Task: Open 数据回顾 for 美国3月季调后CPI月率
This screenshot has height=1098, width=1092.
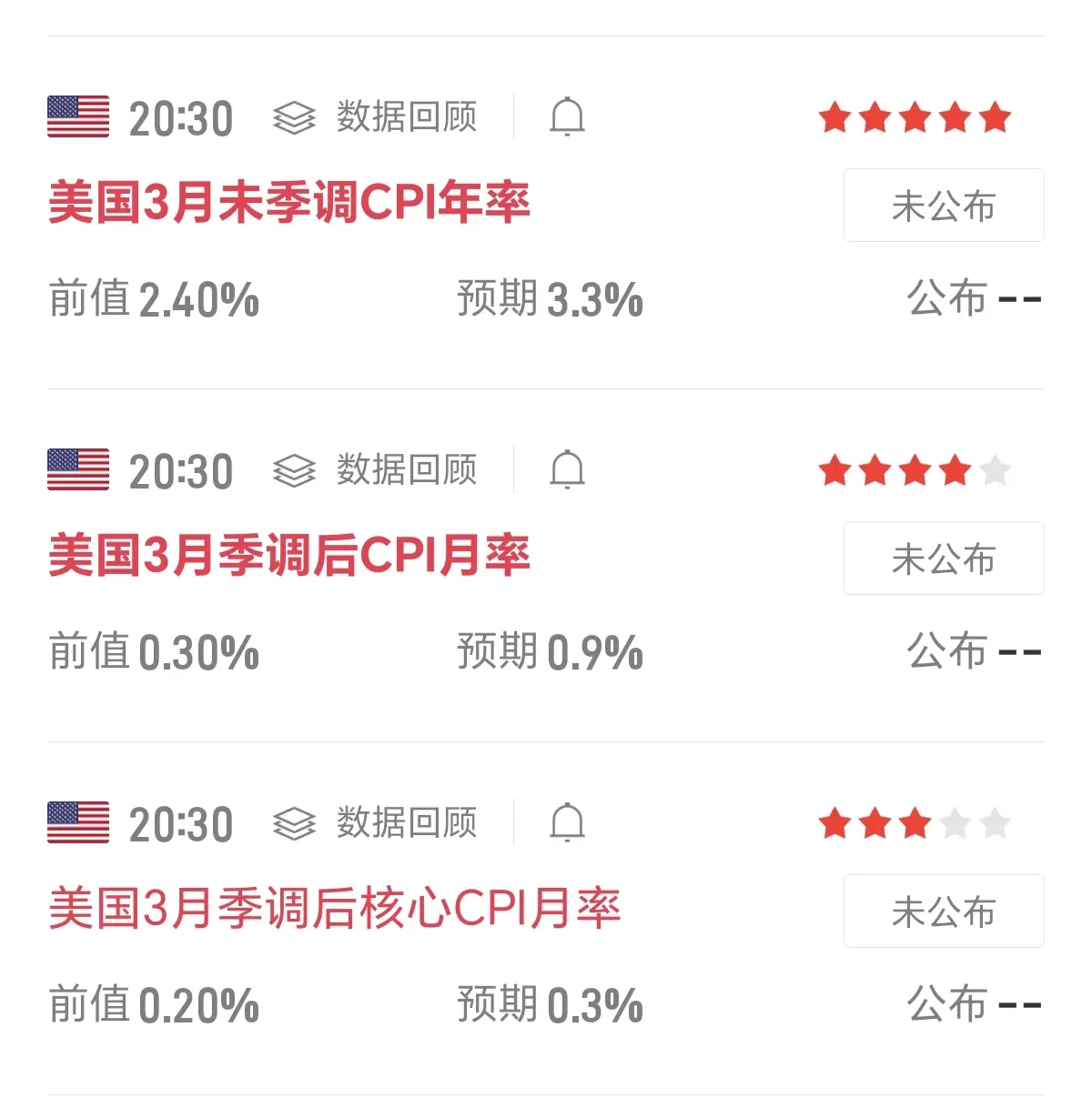Action: coord(376,470)
